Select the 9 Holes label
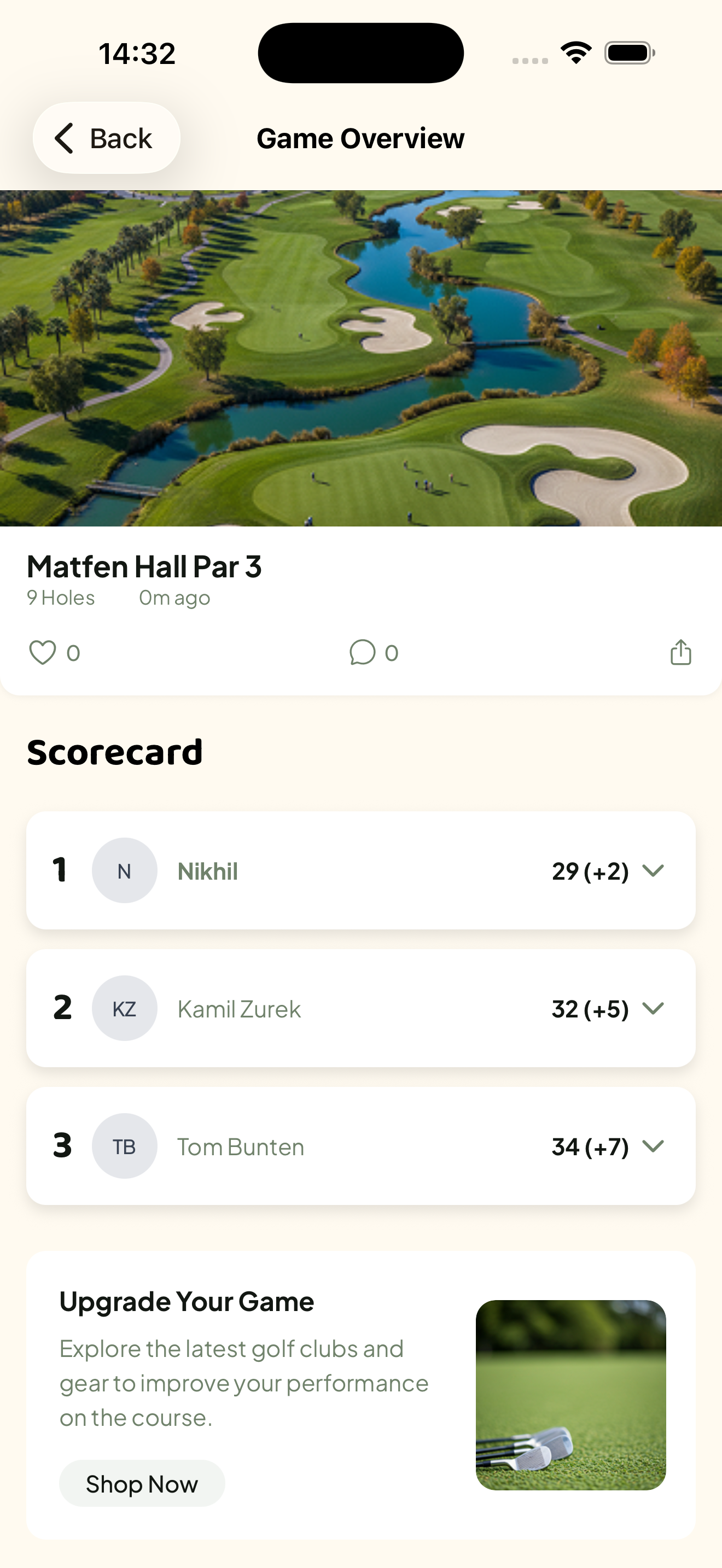 [60, 597]
